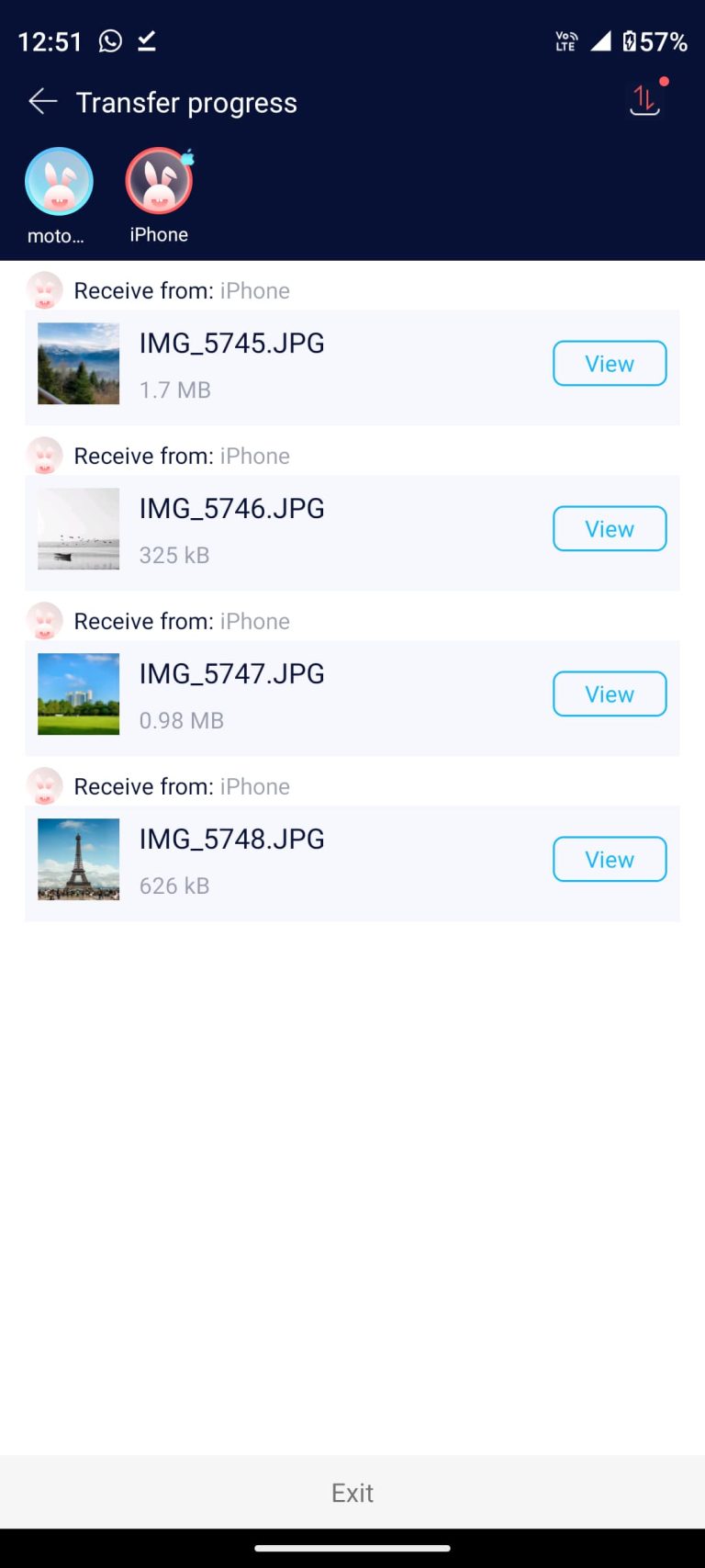Open the WhatsApp notification icon in status bar
705x1568 pixels.
tap(110, 41)
